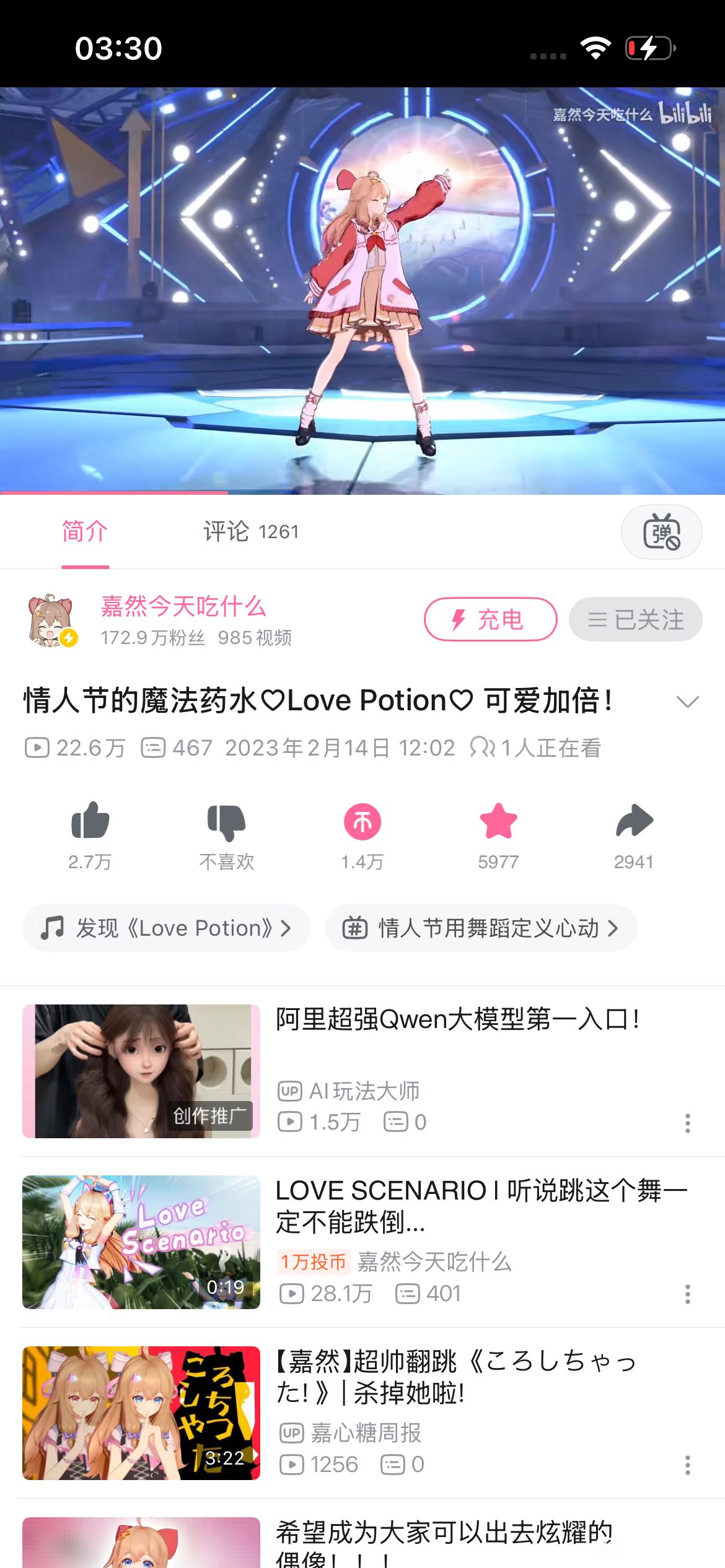
Task: Open more options for the AI玩法大师 video
Action: coord(687,1123)
